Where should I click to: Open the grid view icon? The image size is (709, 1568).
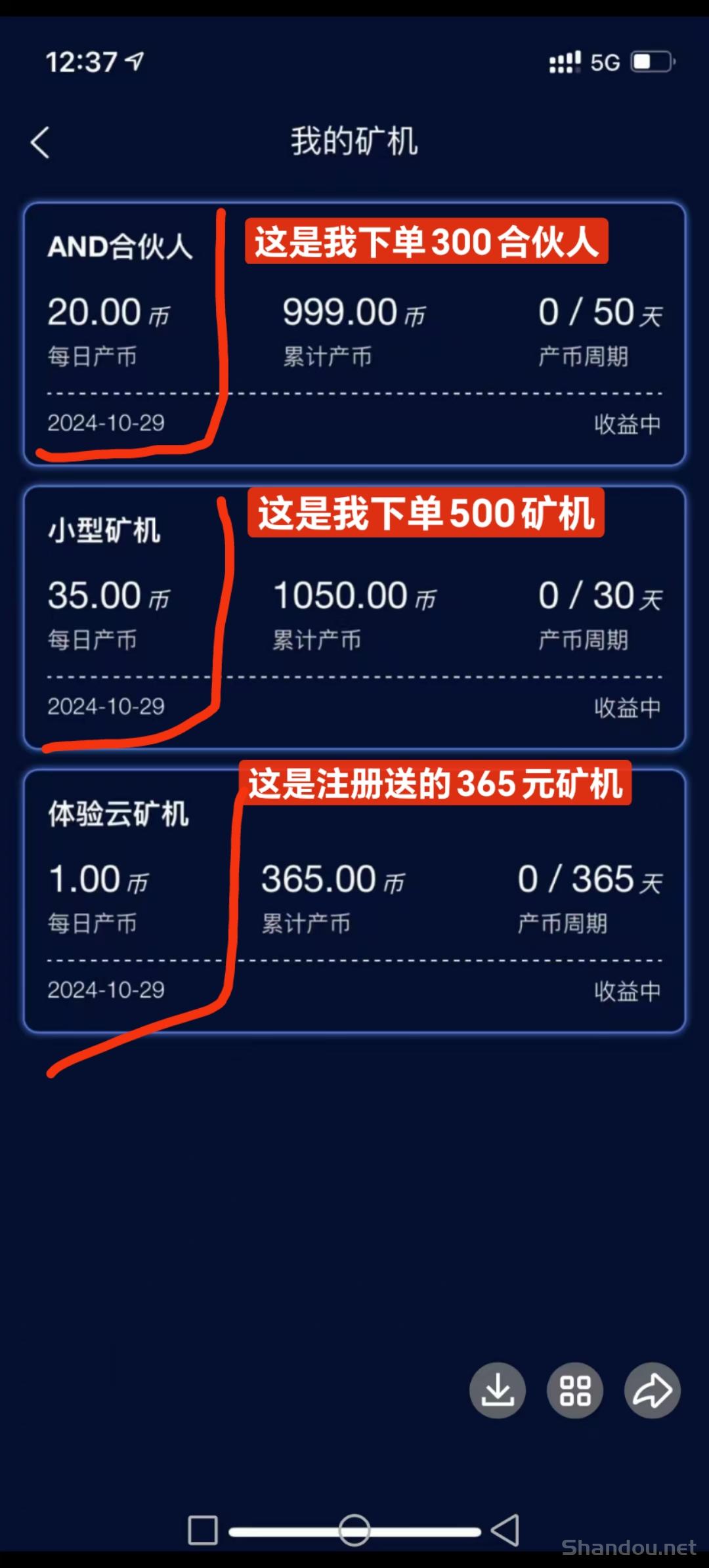click(575, 1390)
